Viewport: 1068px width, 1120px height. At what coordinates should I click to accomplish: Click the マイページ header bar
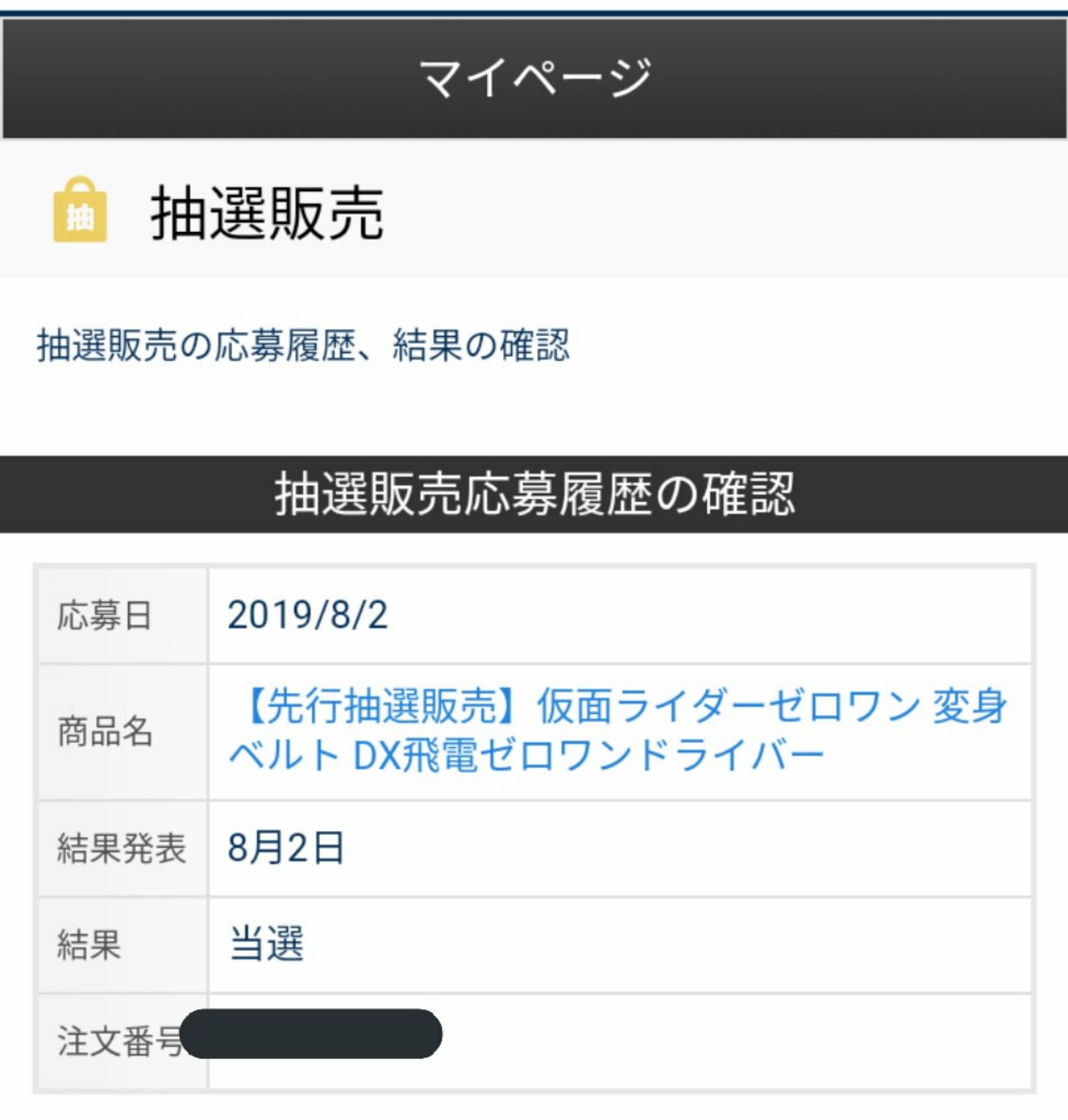point(534,76)
